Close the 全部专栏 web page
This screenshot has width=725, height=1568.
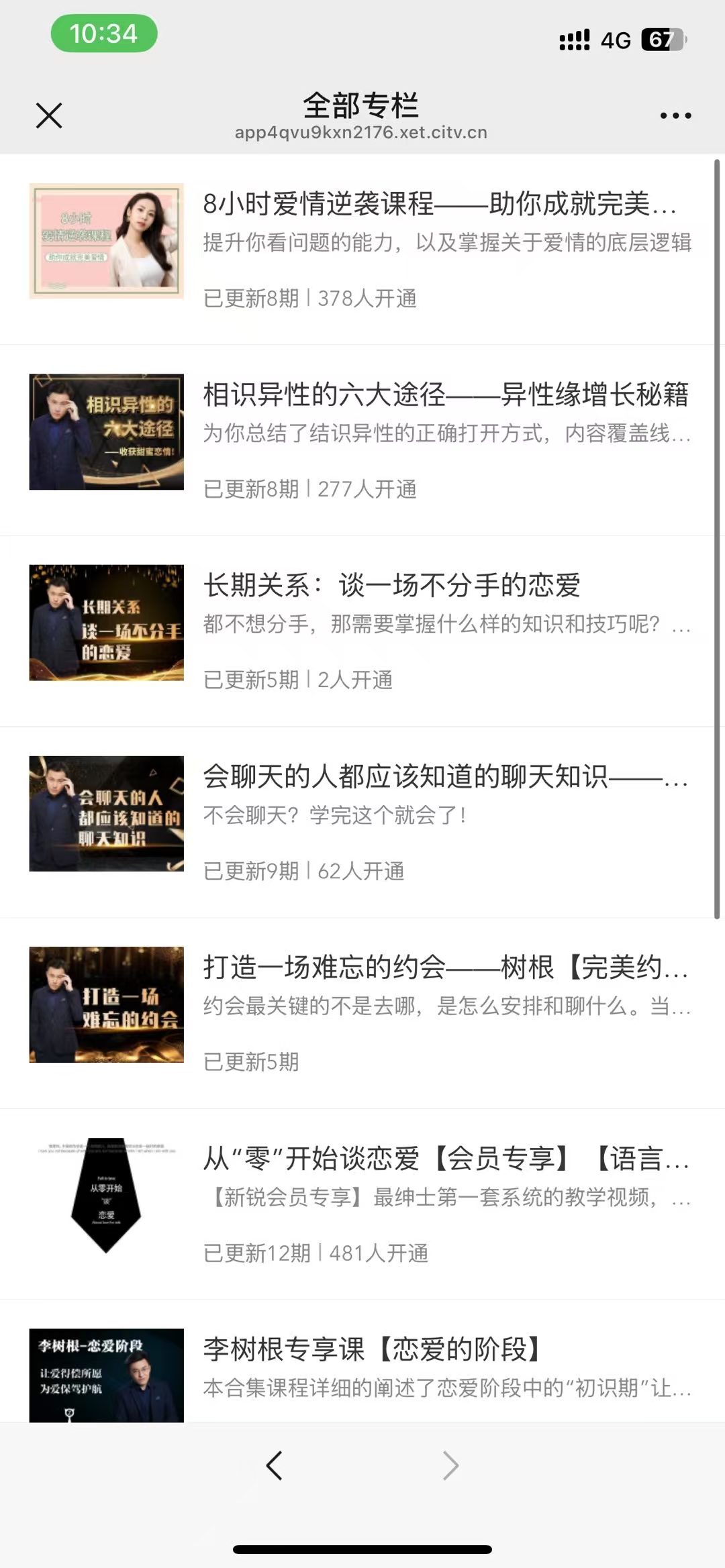(49, 115)
